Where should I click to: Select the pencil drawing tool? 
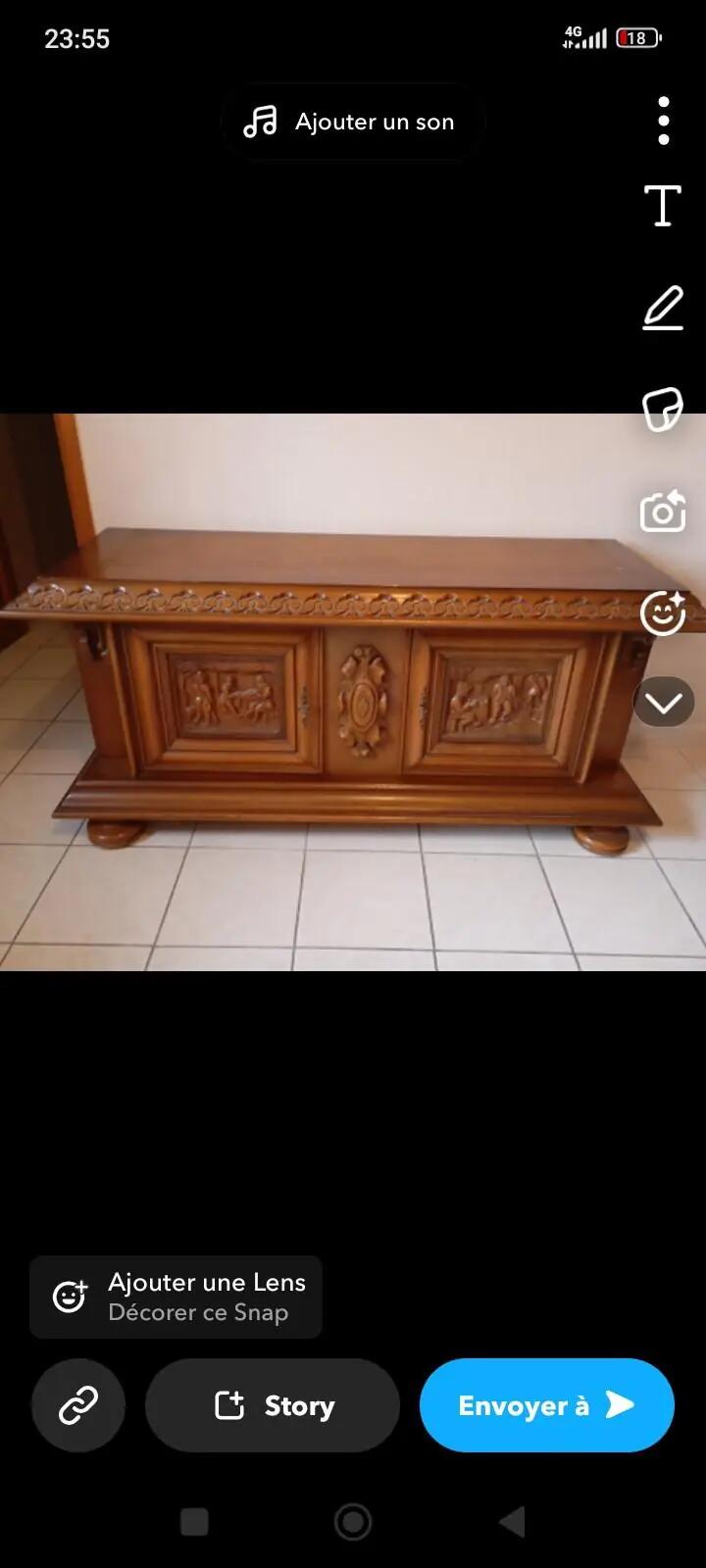click(663, 308)
